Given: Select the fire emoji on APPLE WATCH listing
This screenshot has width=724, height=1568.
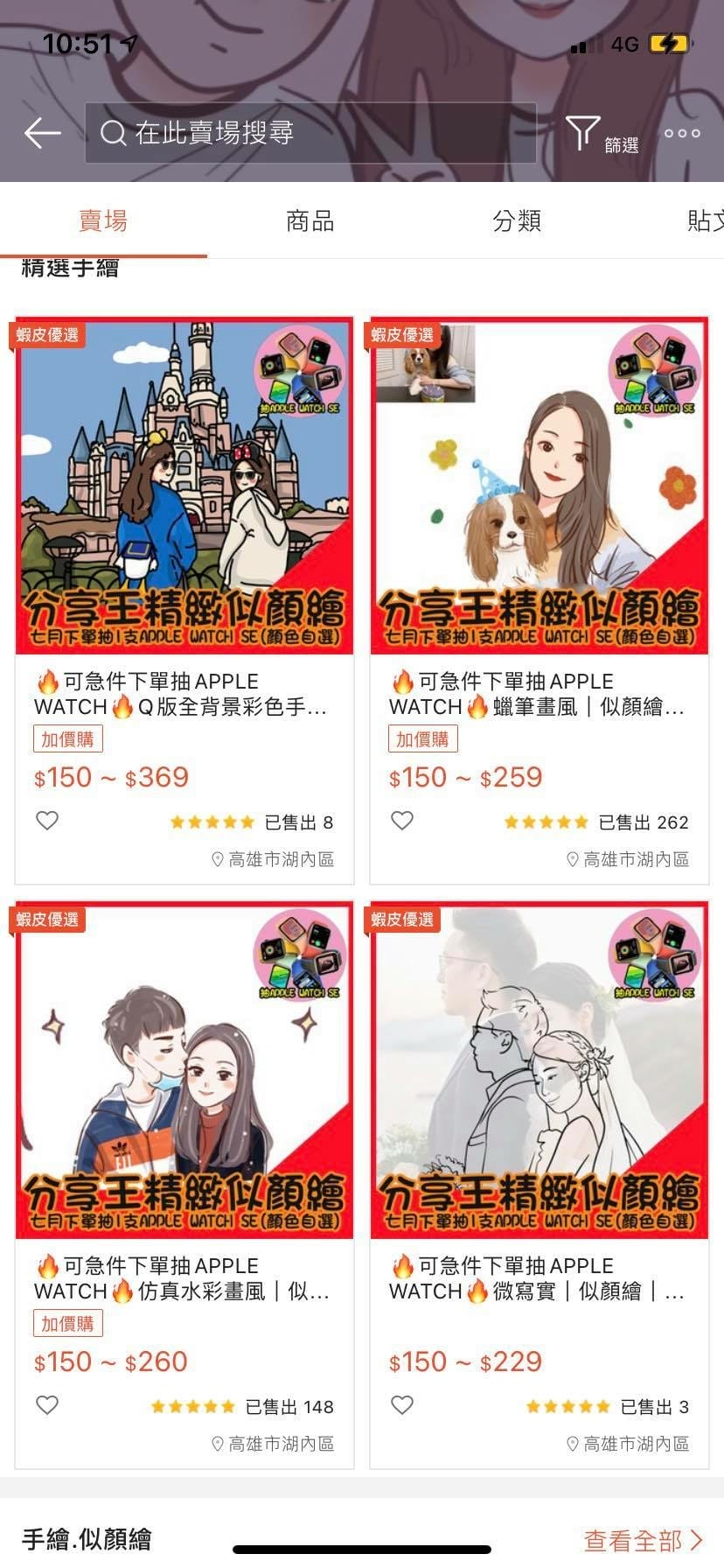Looking at the screenshot, I should tap(45, 680).
